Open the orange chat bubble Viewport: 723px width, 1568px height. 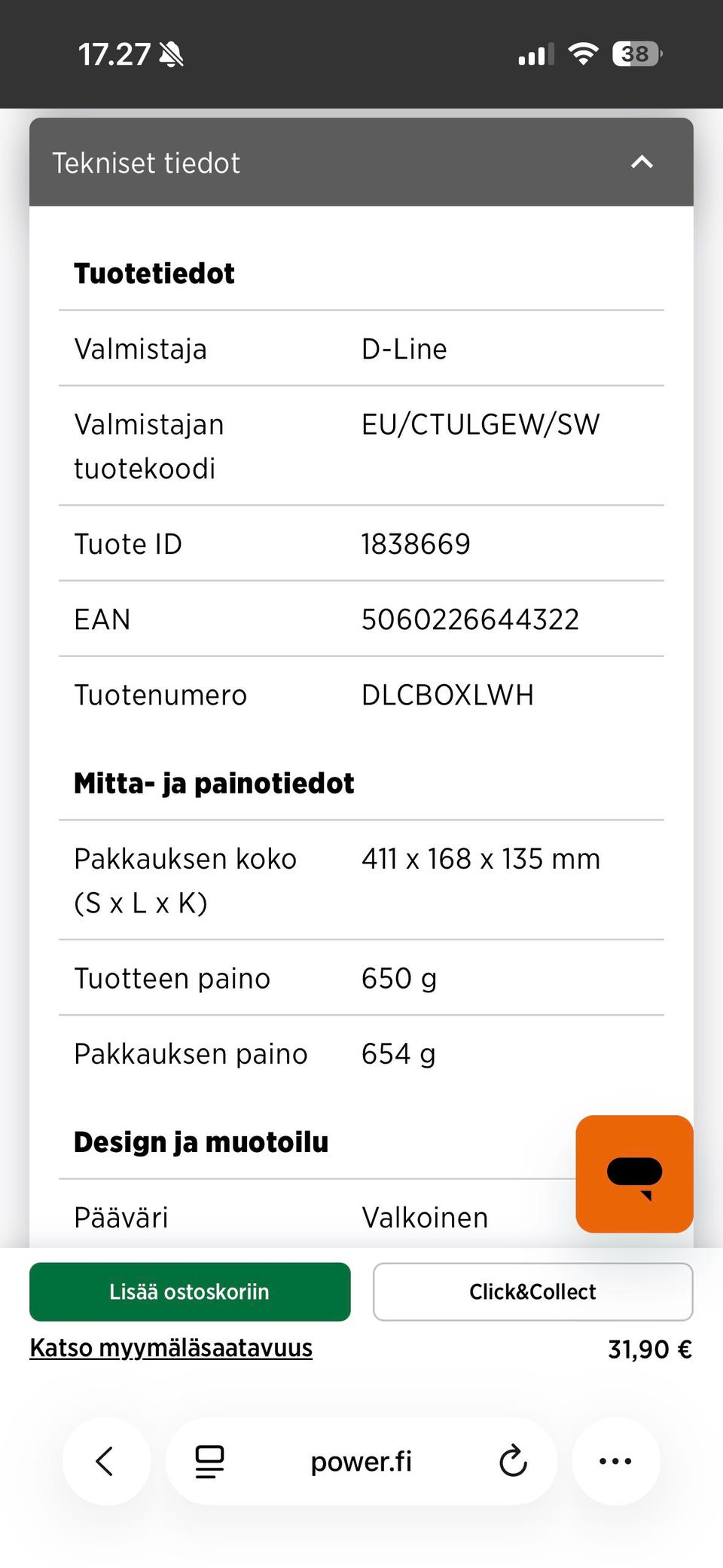click(634, 1173)
